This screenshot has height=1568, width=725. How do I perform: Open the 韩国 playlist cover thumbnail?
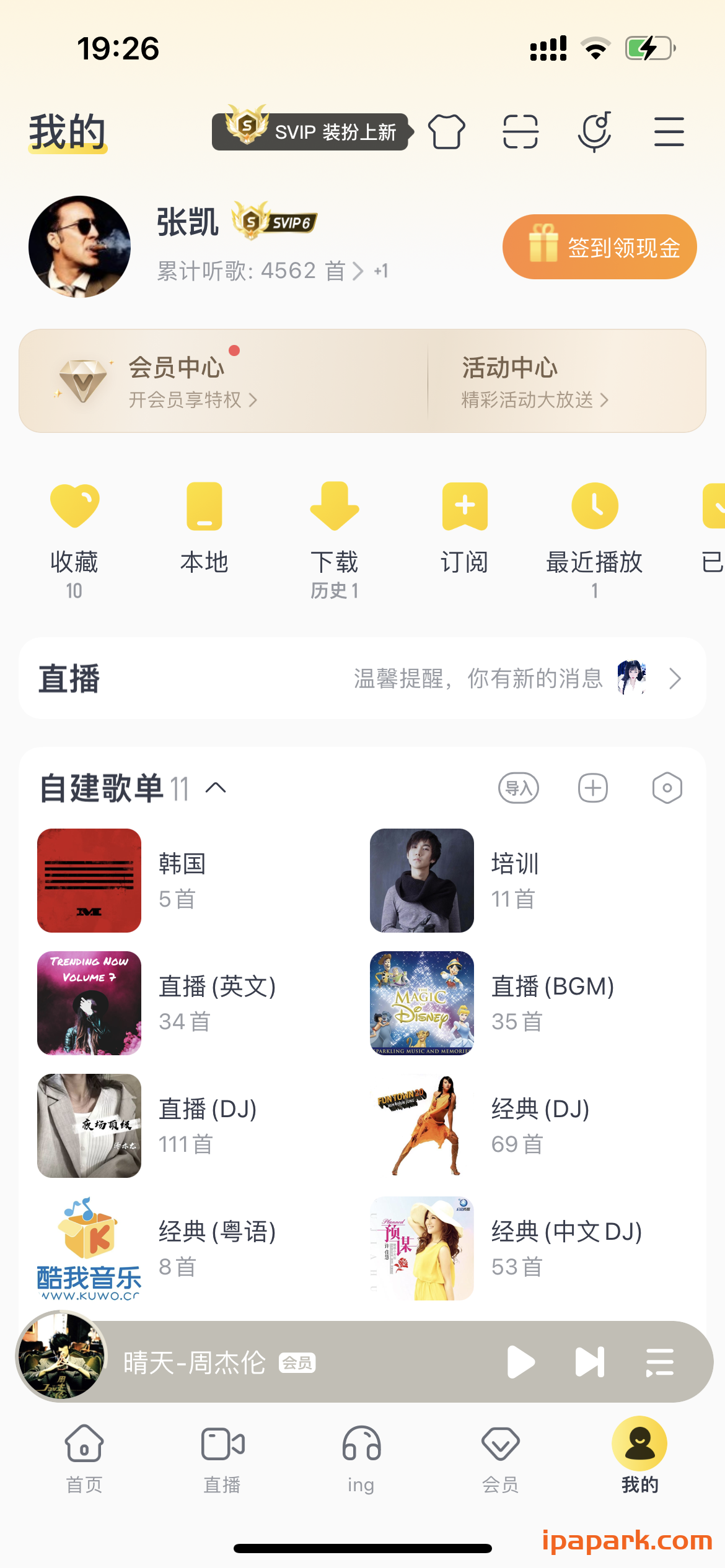click(x=89, y=880)
